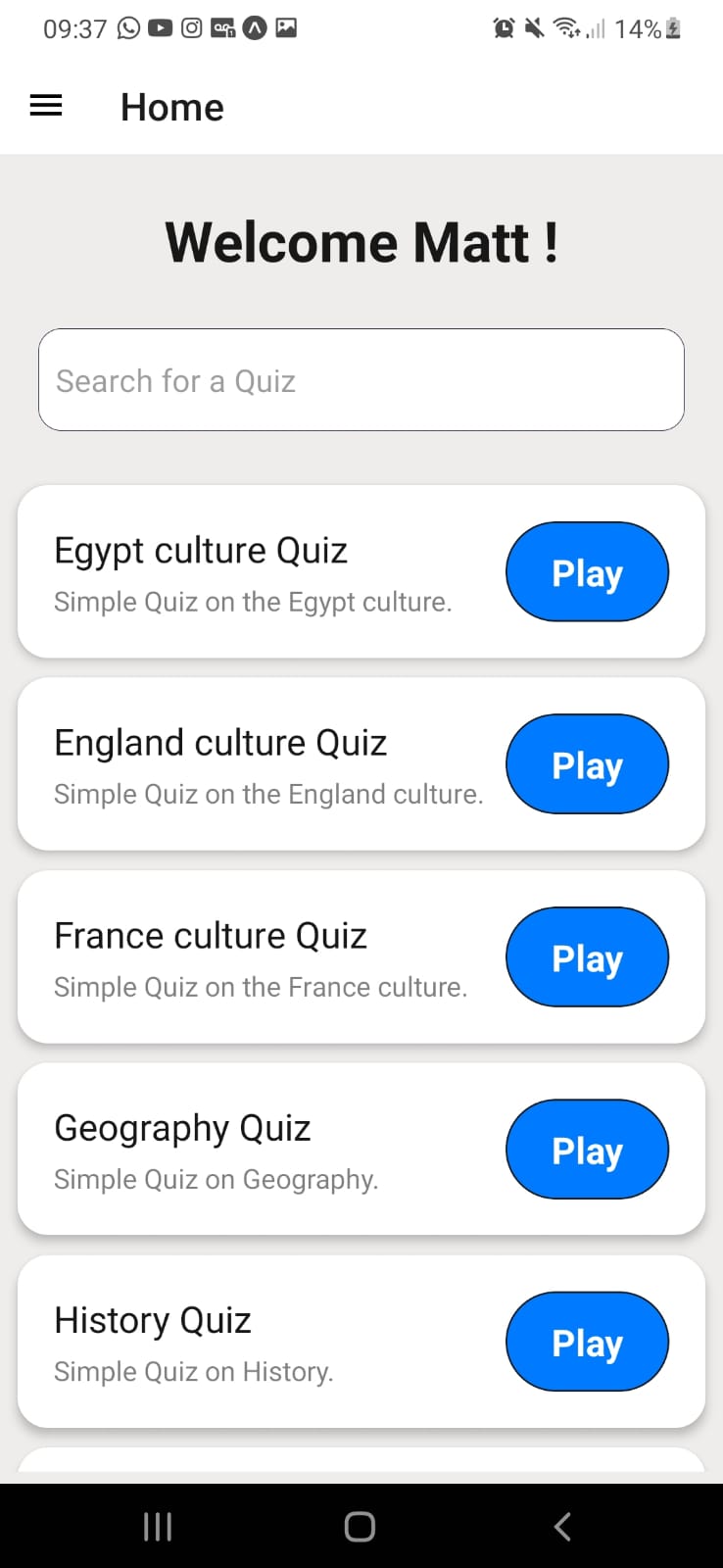The height and width of the screenshot is (1568, 723).
Task: Play the Egypt culture Quiz
Action: 587,572
